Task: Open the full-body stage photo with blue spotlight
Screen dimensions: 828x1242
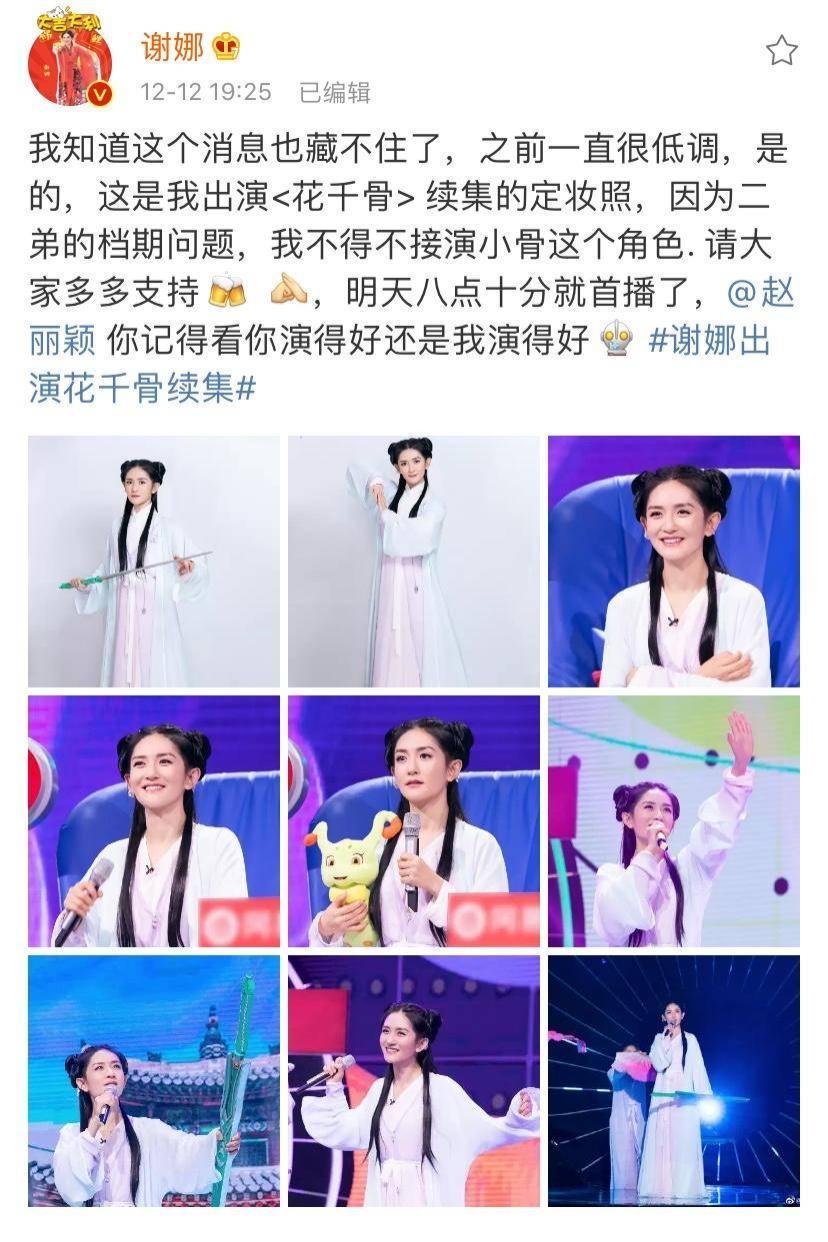Action: click(x=673, y=1081)
